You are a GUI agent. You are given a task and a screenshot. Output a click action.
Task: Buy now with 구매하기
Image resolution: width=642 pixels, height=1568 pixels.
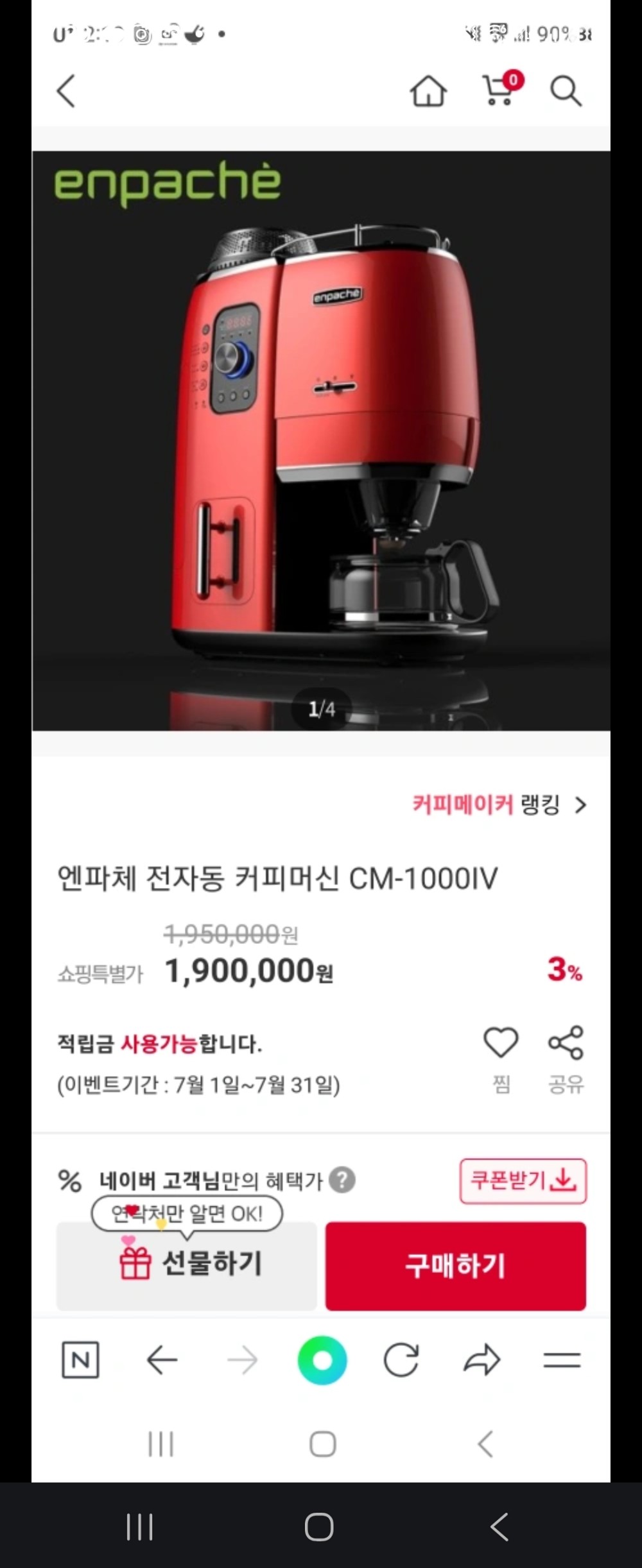[455, 1266]
